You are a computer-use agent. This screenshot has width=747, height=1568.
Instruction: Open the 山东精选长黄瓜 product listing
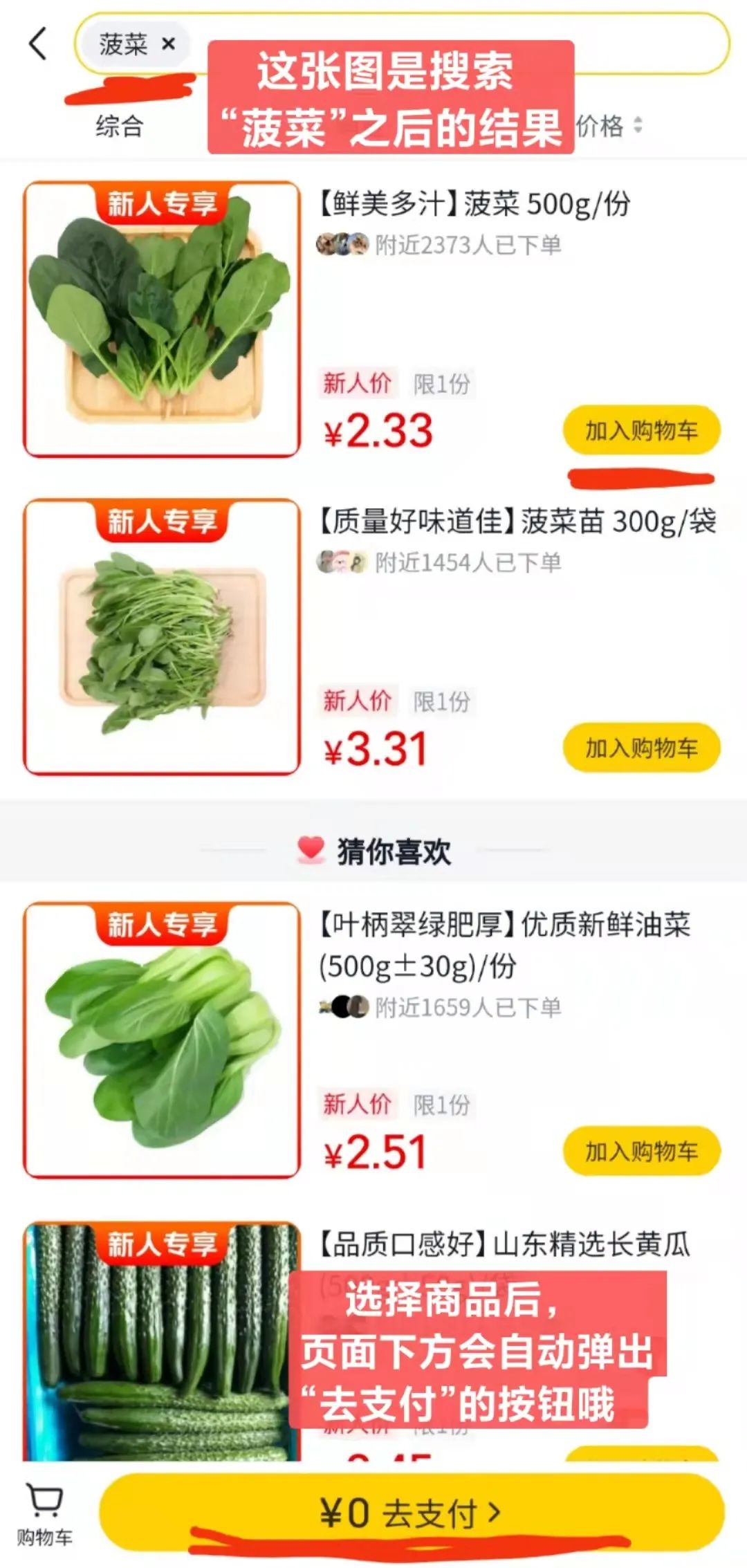[x=504, y=1244]
